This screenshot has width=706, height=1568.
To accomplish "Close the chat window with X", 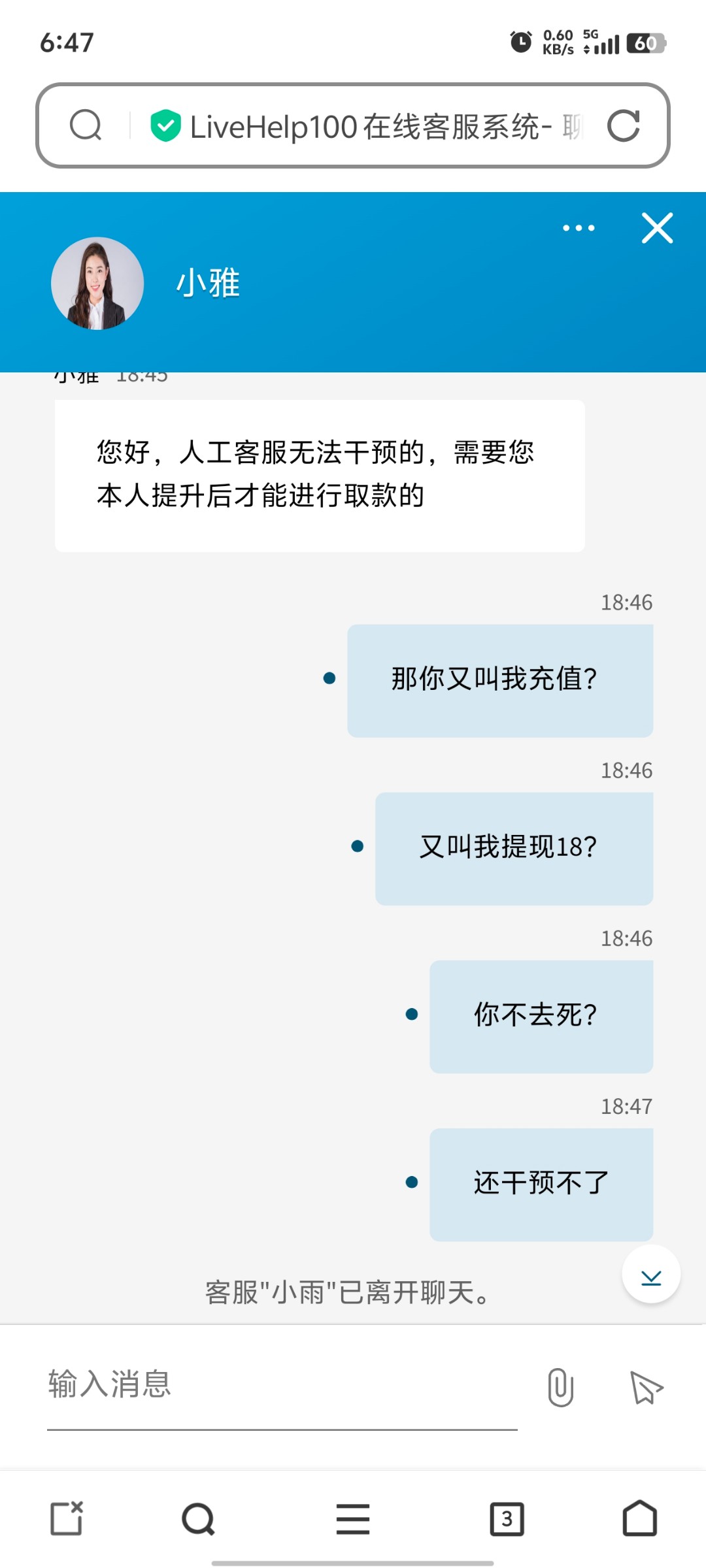I will coord(657,228).
